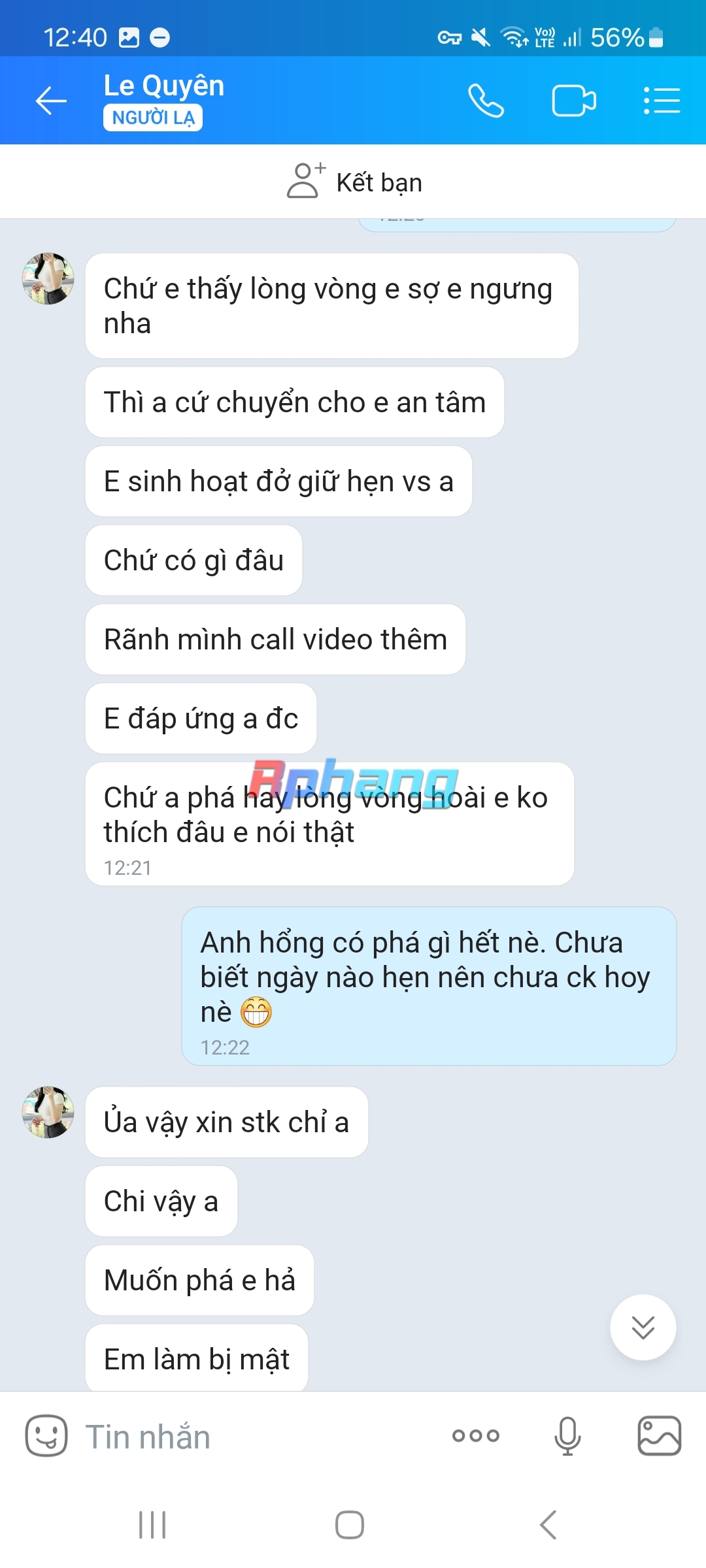Image resolution: width=706 pixels, height=1568 pixels.
Task: Tap the system home button
Action: (x=350, y=1525)
